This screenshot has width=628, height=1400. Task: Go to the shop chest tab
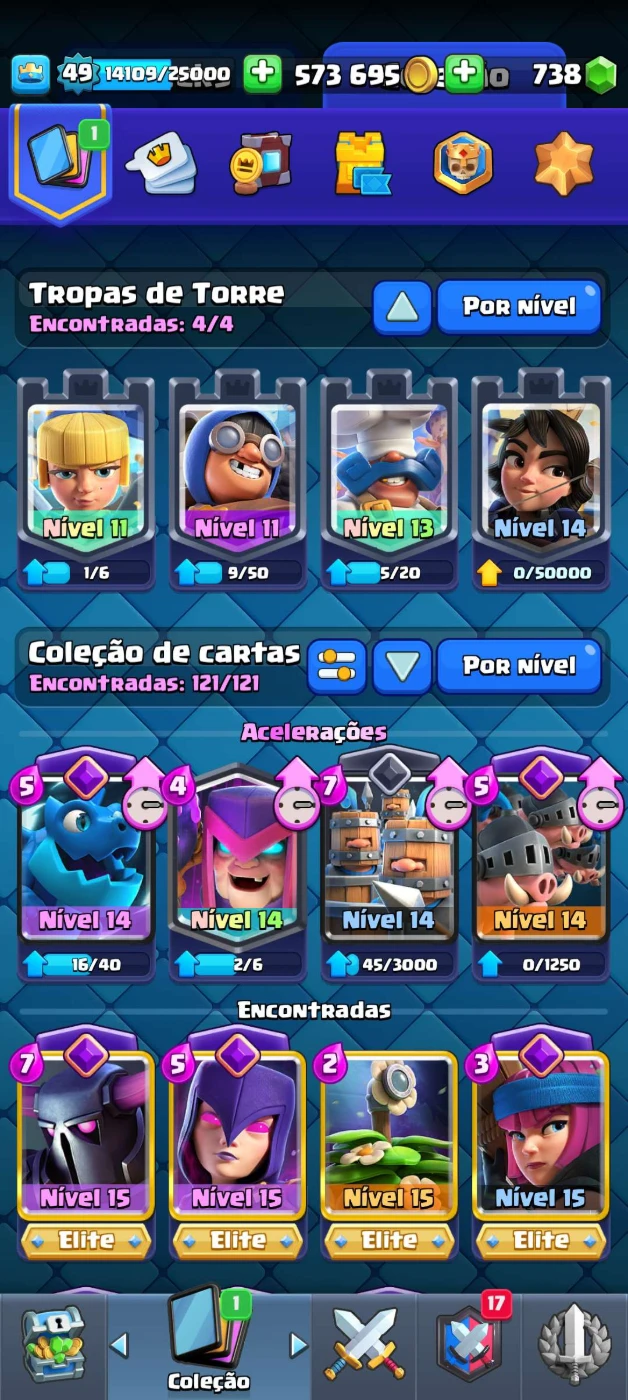(x=53, y=1345)
